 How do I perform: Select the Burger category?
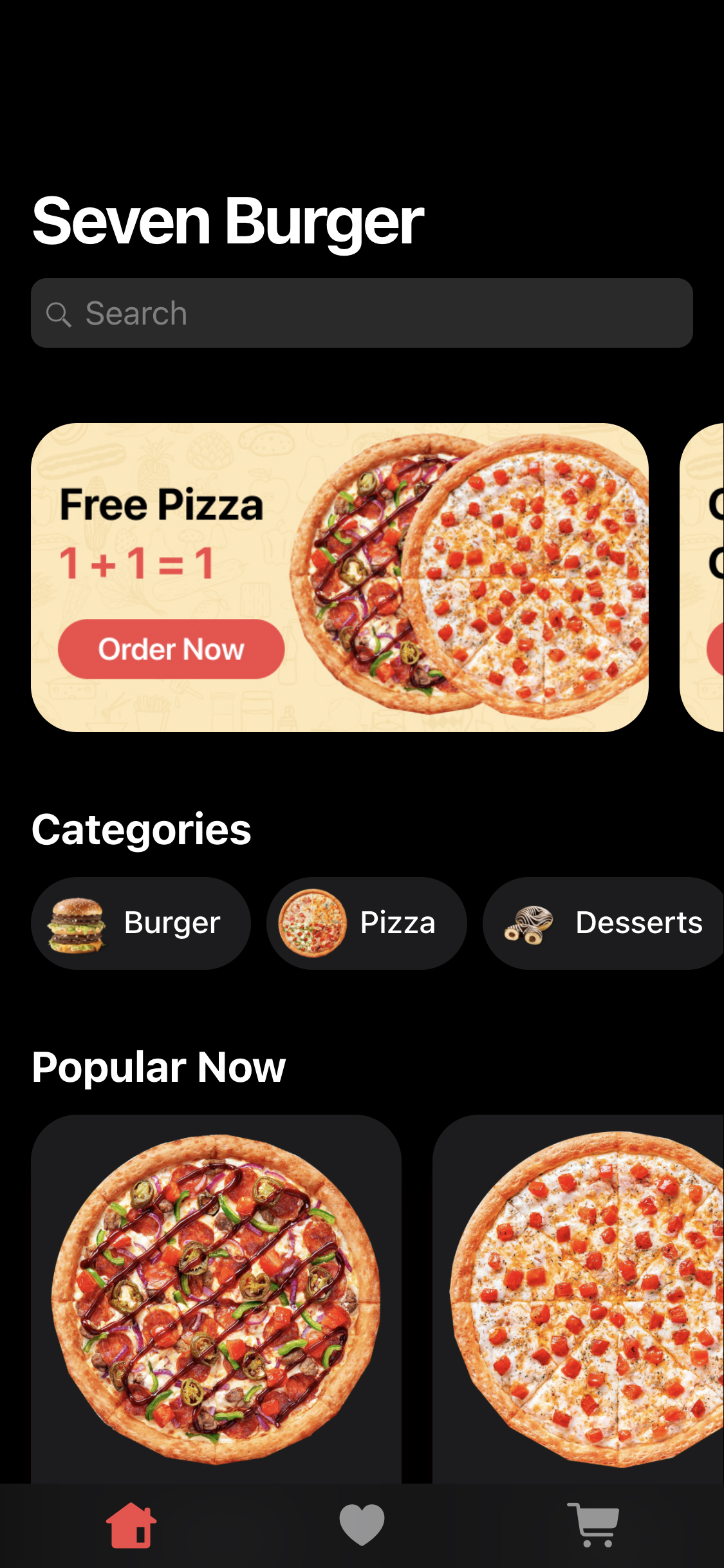[x=141, y=923]
